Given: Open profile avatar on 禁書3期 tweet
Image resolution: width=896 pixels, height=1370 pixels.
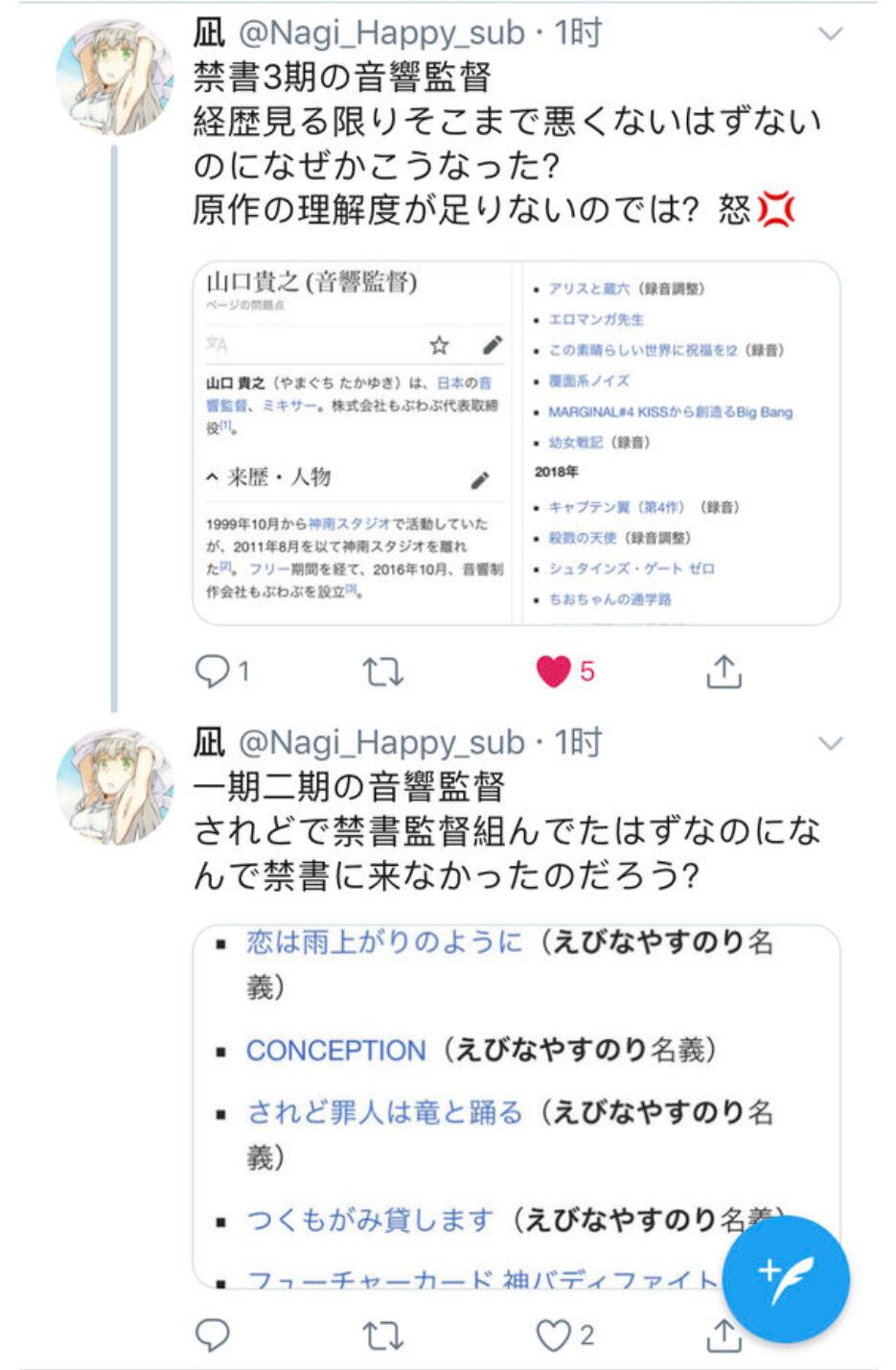Looking at the screenshot, I should click(x=113, y=77).
